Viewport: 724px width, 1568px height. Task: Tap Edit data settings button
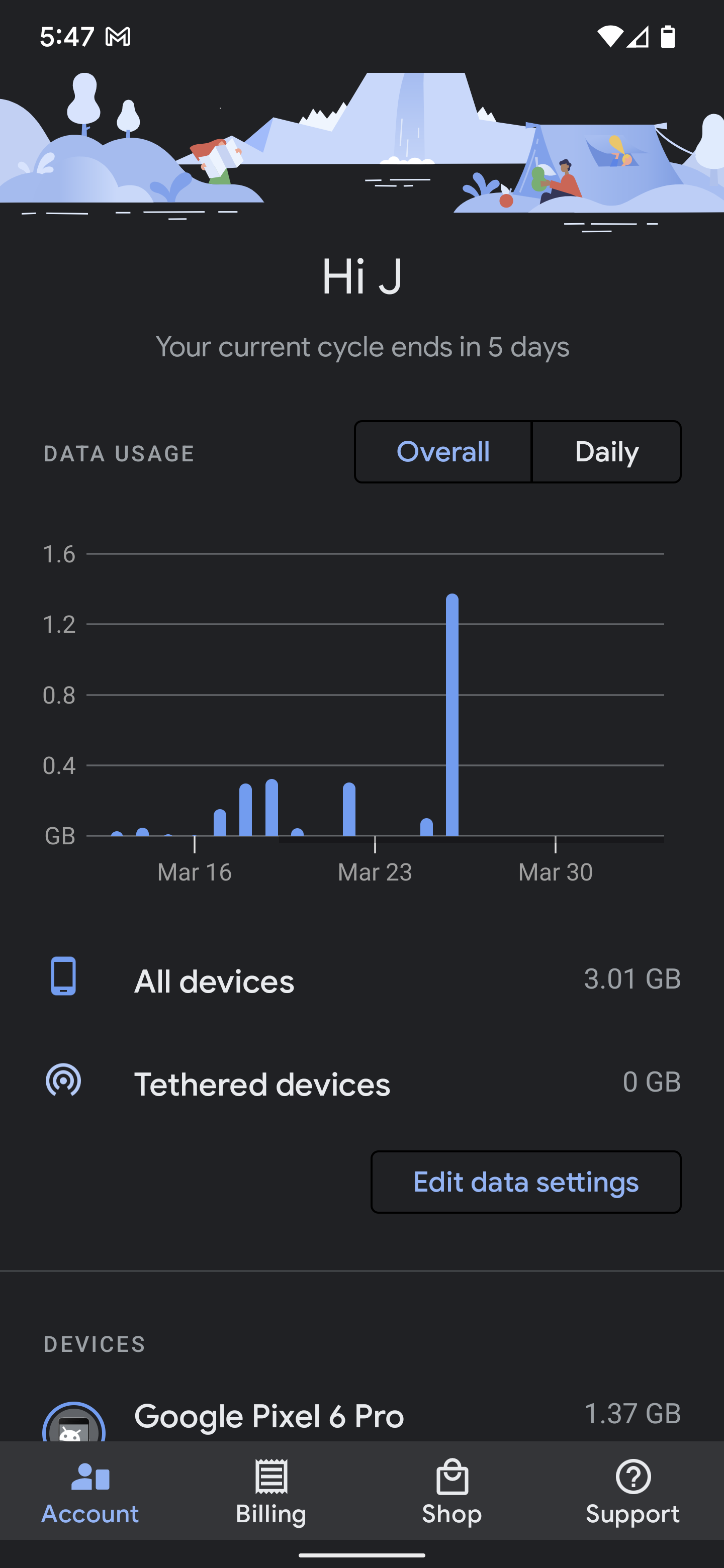(525, 1182)
